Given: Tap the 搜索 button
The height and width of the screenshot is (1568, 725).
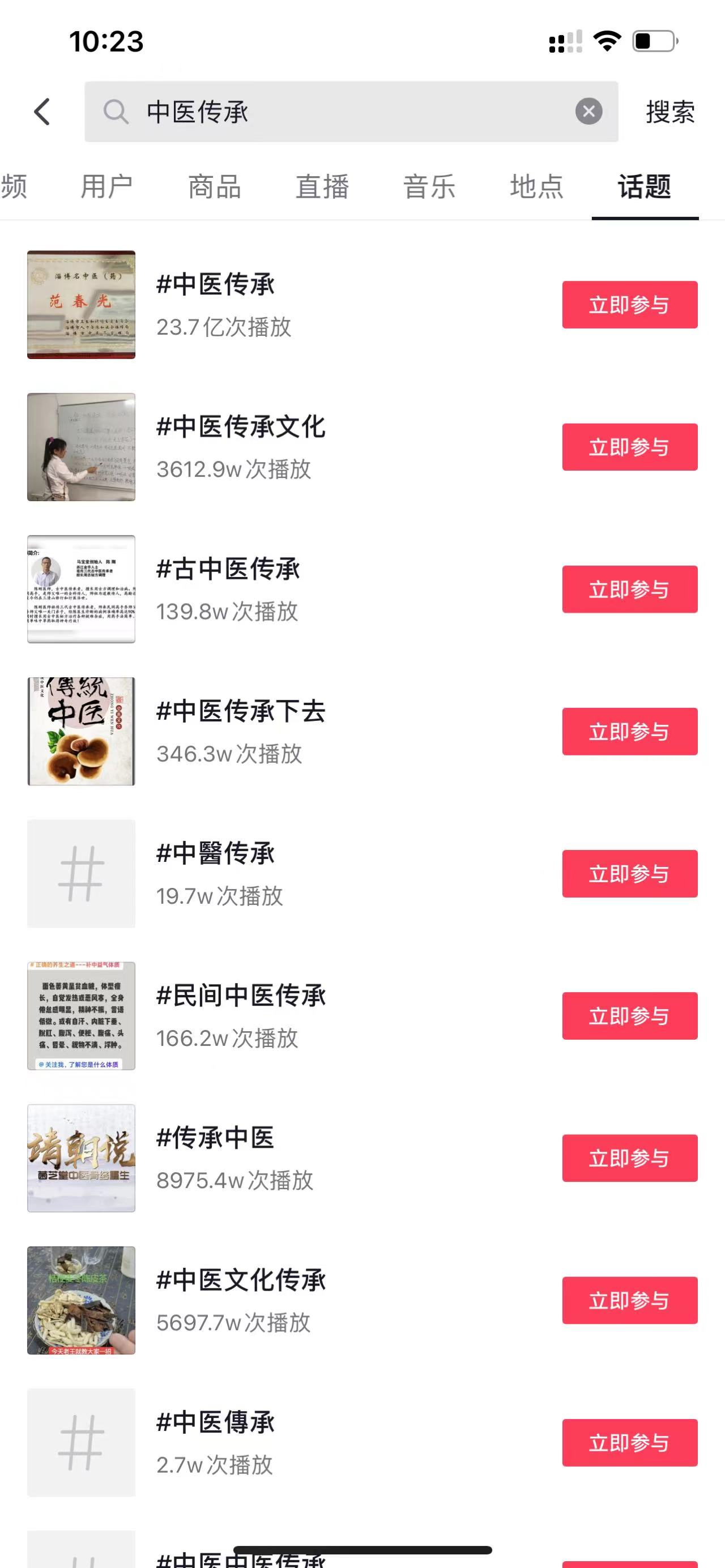Looking at the screenshot, I should click(669, 112).
